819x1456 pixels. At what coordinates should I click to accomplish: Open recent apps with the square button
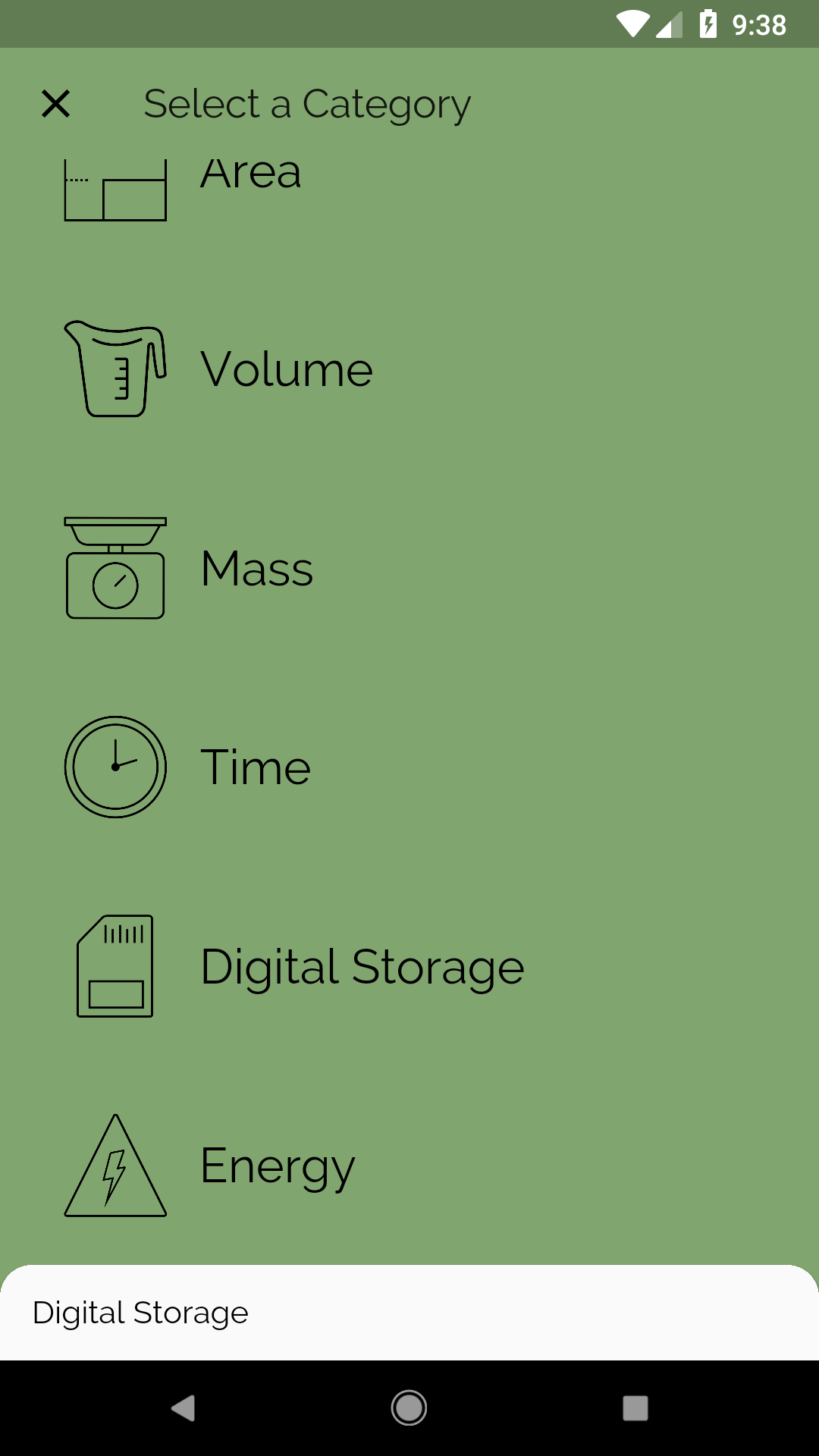633,1408
